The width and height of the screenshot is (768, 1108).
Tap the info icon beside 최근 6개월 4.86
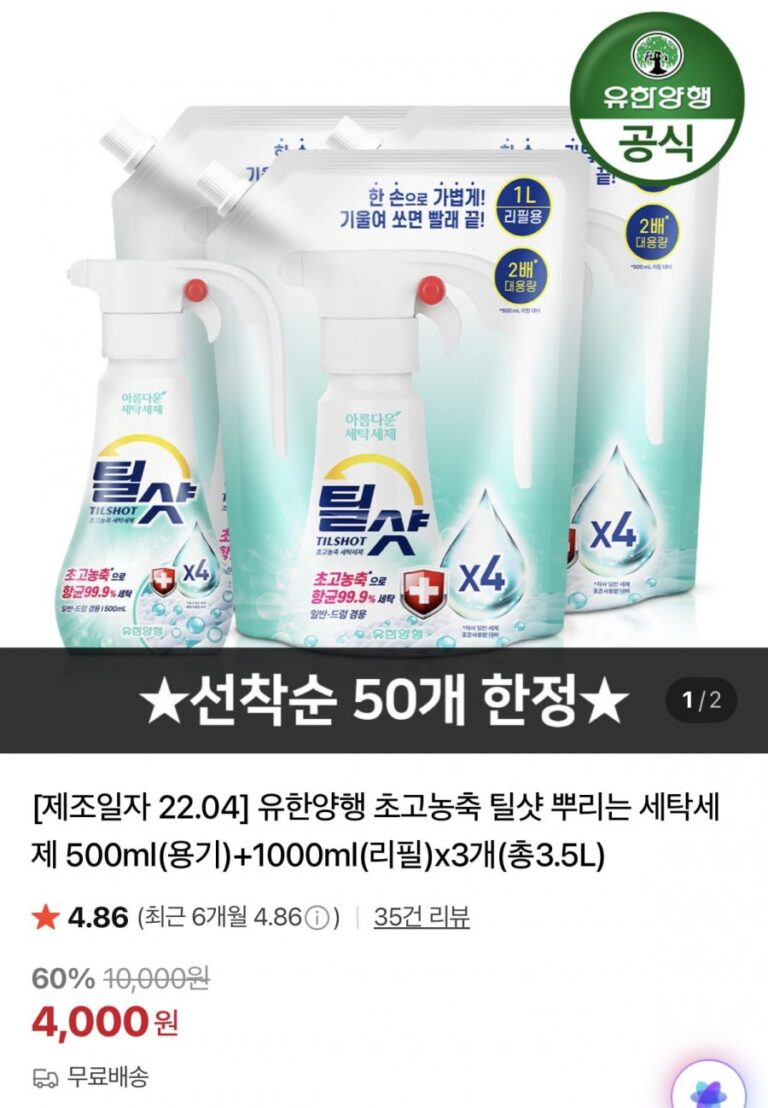[x=317, y=918]
